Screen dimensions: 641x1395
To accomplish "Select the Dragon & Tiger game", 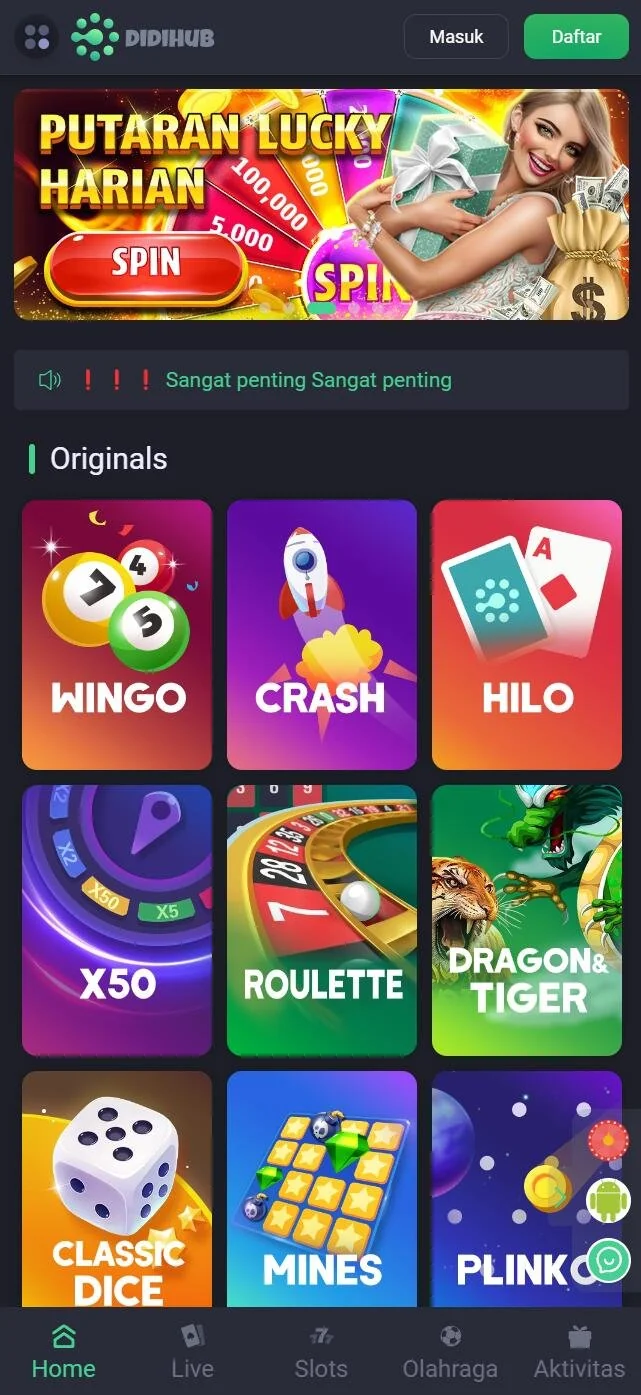I will pos(526,920).
